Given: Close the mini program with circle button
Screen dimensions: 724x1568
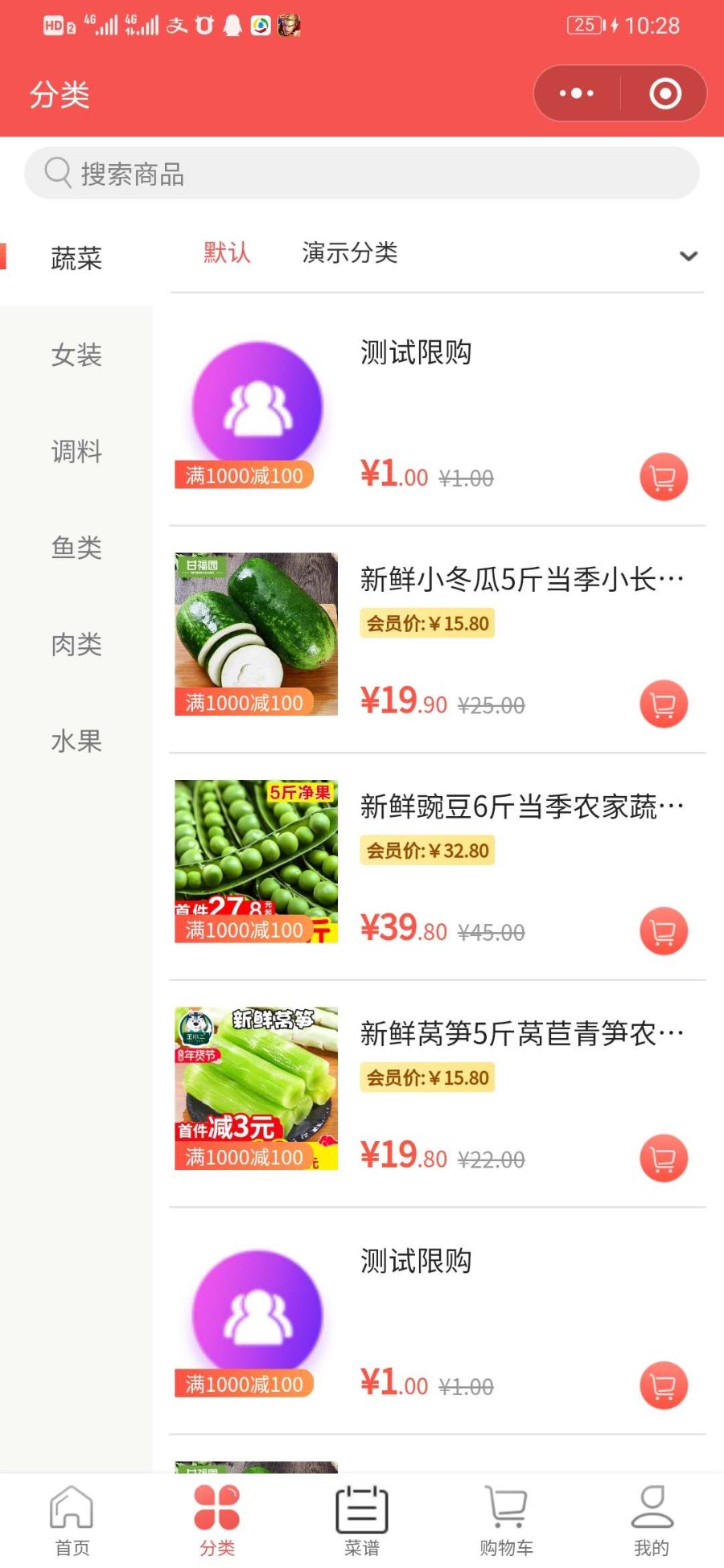Looking at the screenshot, I should coord(664,93).
